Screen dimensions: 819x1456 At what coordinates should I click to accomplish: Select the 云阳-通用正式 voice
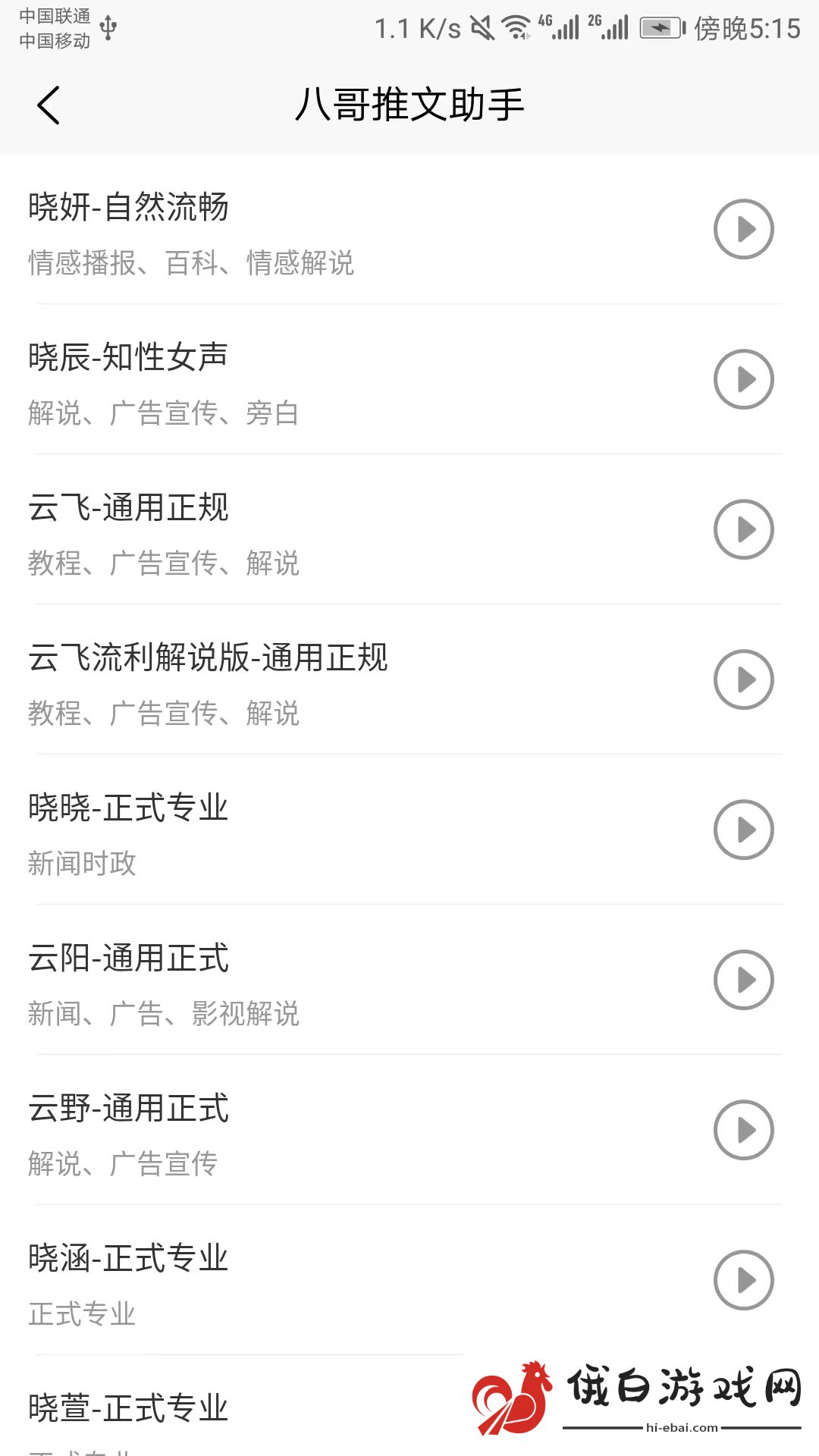[409, 980]
